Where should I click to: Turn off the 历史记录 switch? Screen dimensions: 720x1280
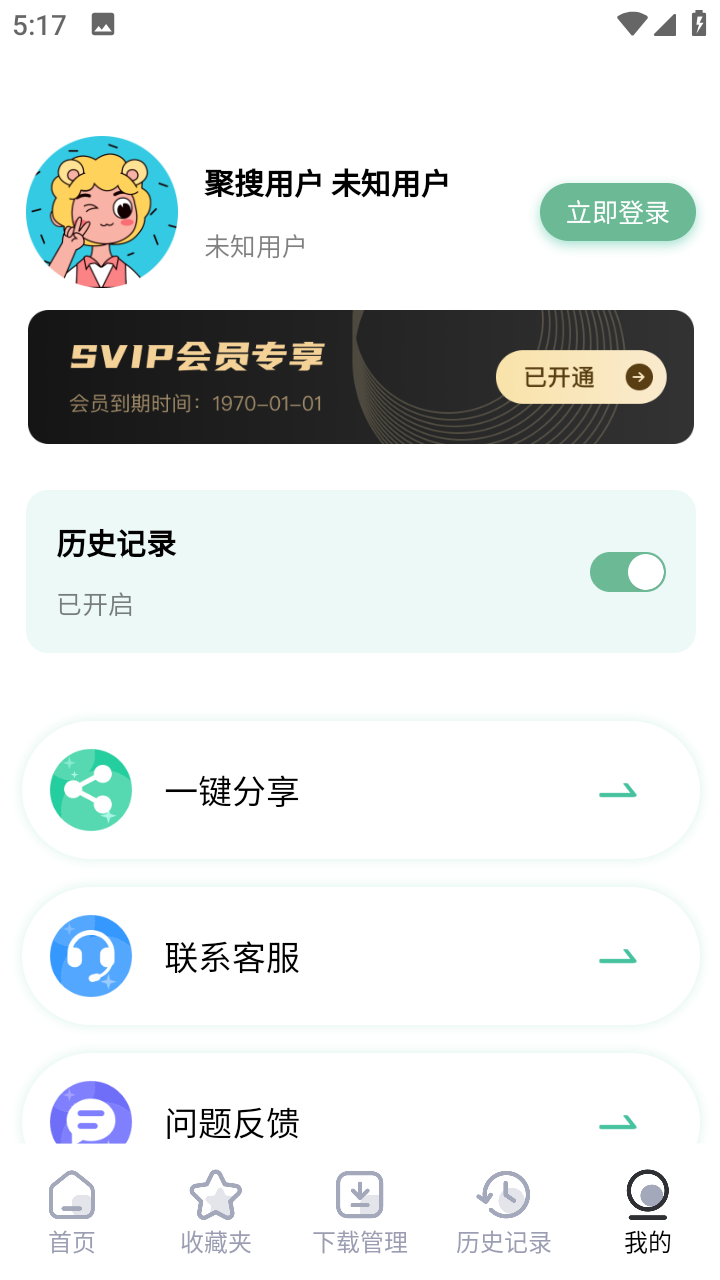[628, 572]
